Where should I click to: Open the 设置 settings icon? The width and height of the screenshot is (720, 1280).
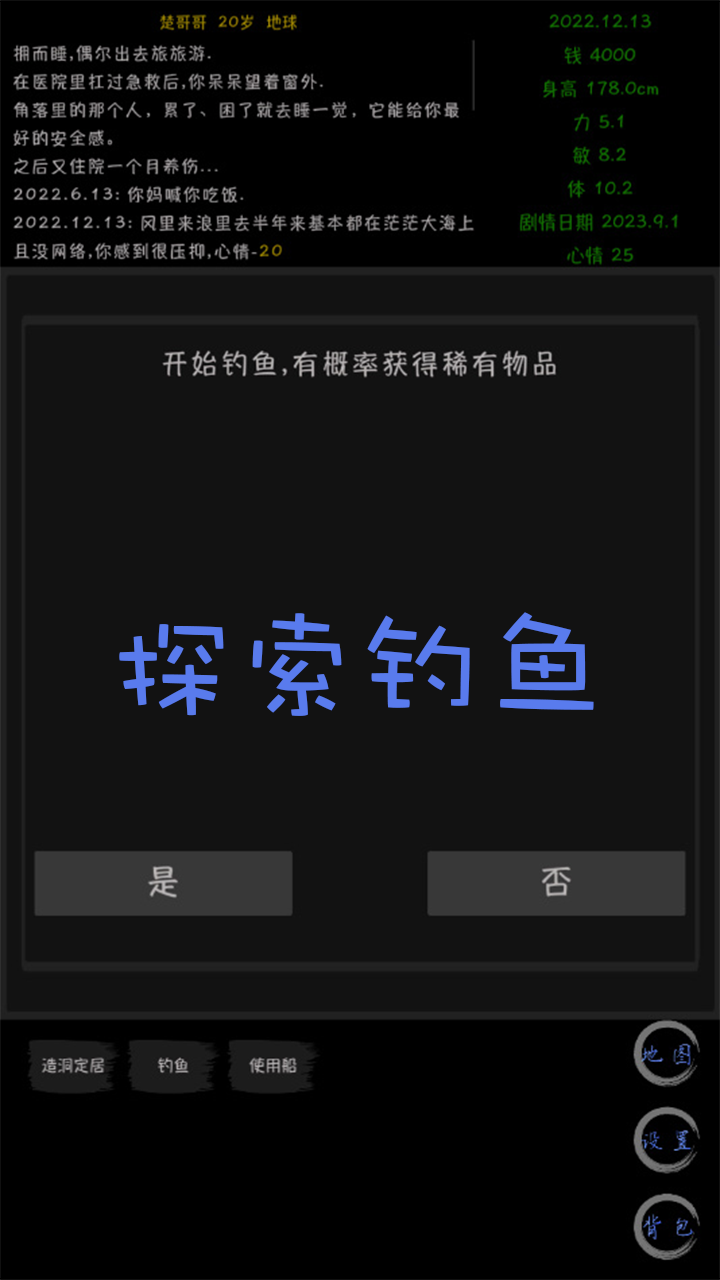tap(666, 1140)
